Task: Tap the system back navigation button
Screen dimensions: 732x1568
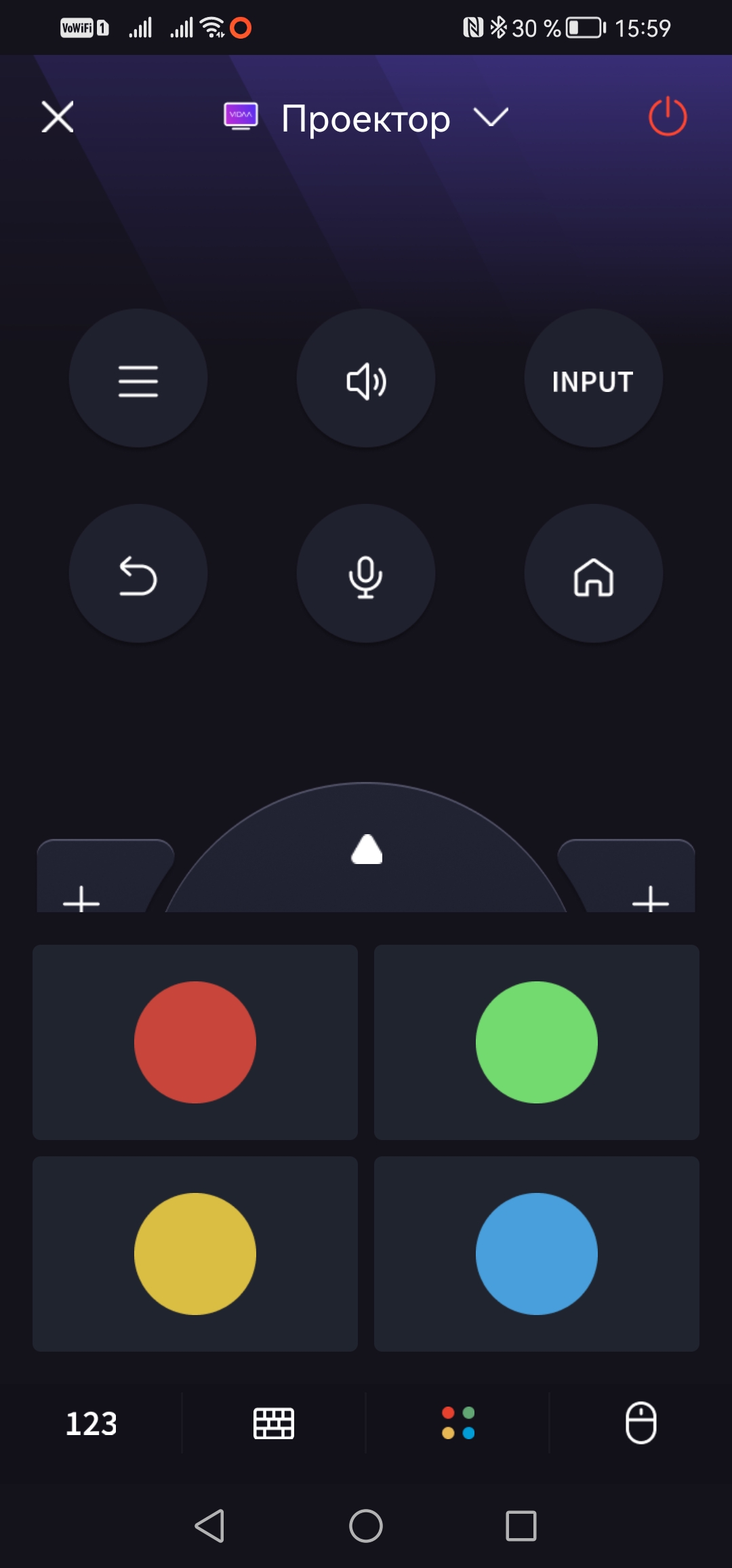Action: pos(210,1526)
